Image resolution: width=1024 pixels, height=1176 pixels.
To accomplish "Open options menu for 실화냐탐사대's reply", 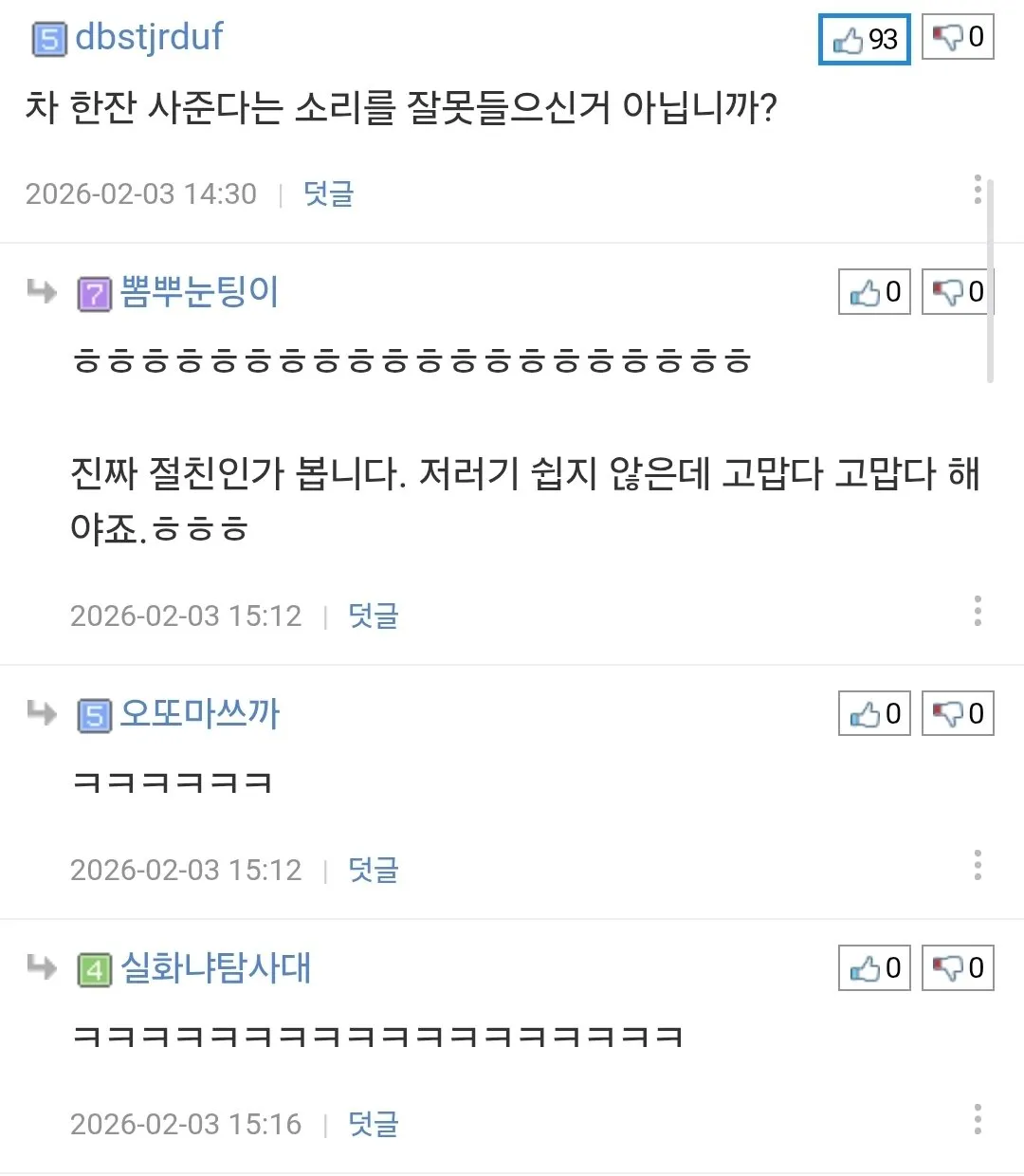I will 978,1120.
